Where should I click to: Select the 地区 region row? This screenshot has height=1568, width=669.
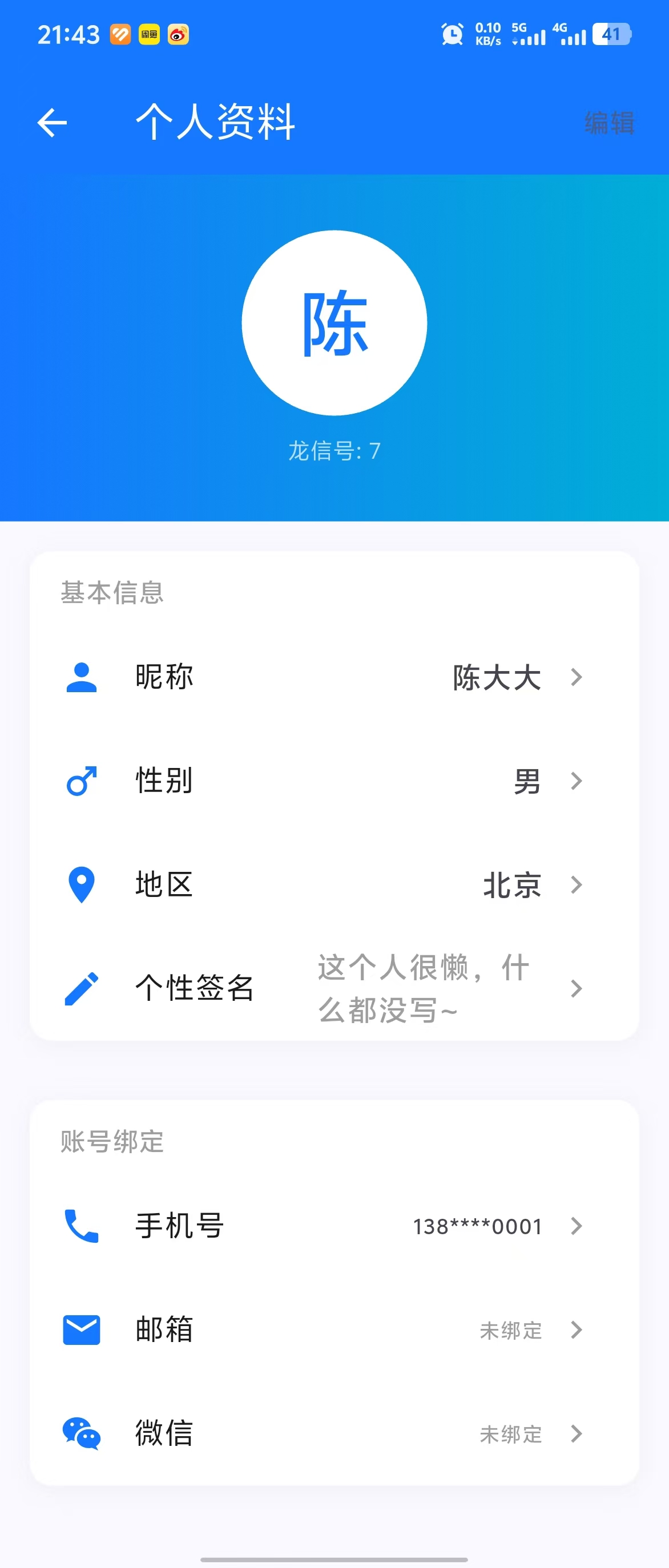[x=334, y=884]
